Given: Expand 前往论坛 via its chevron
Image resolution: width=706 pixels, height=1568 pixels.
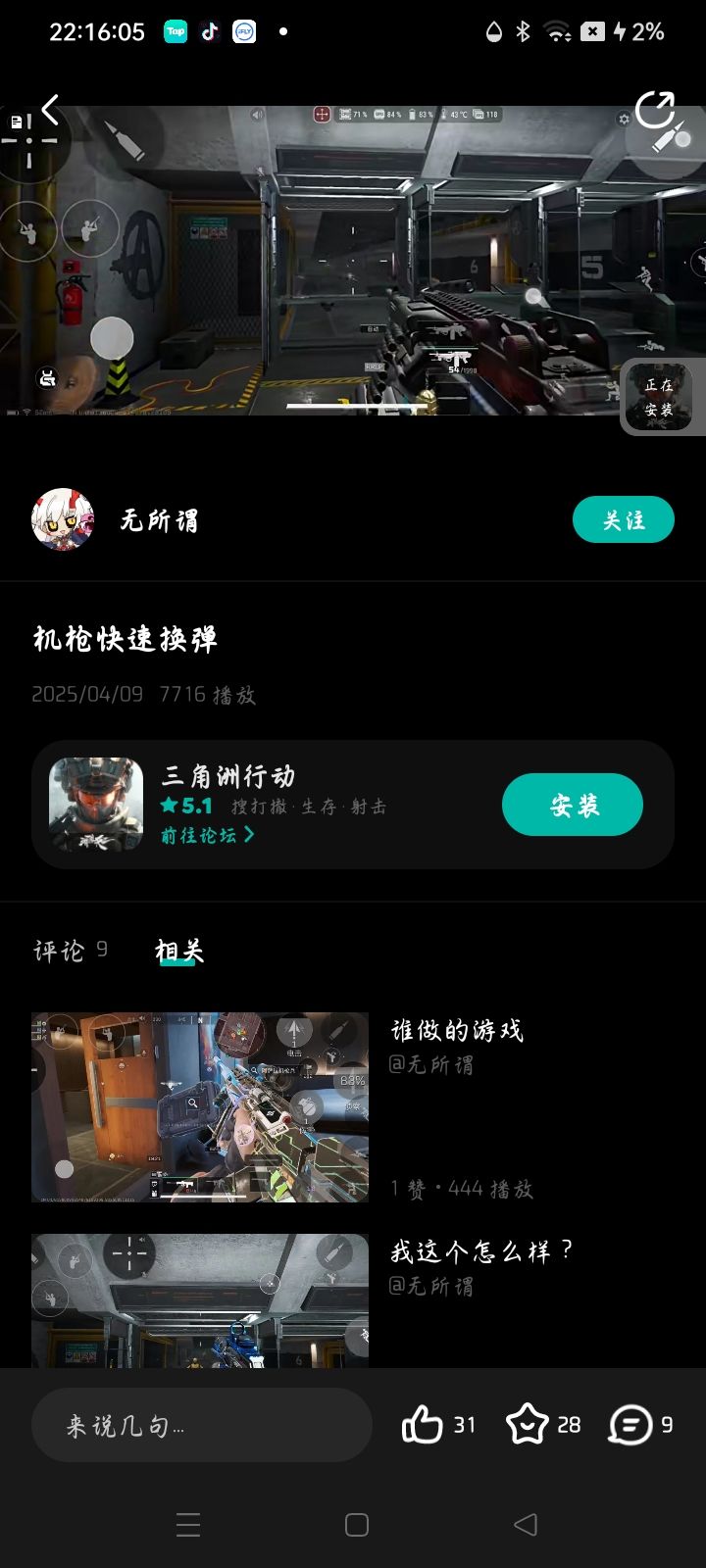Looking at the screenshot, I should [250, 833].
